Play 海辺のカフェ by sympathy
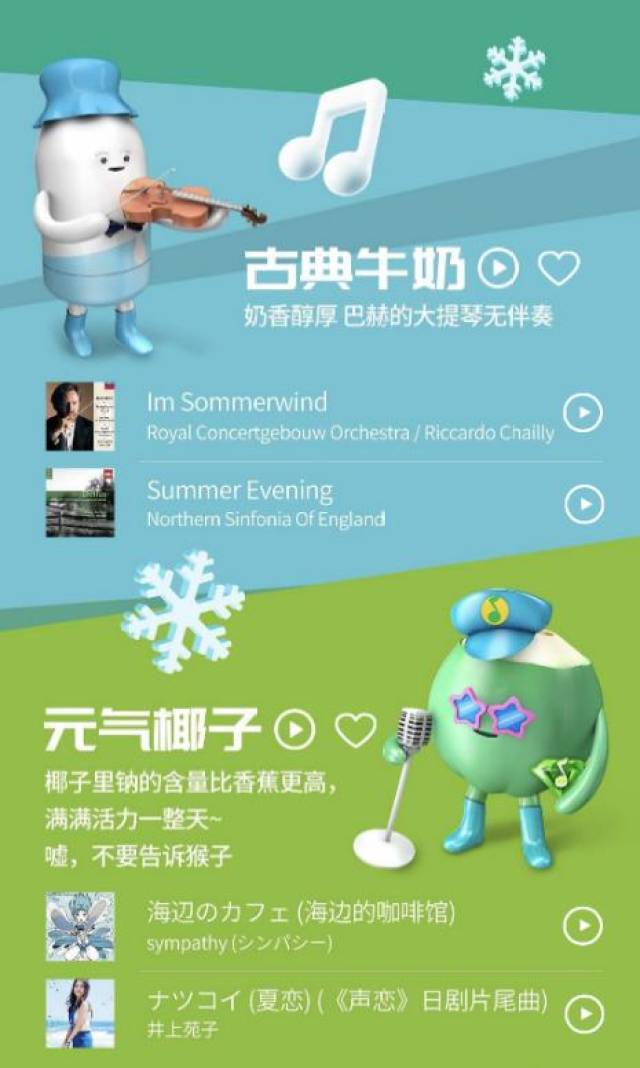This screenshot has height=1068, width=640. pyautogui.click(x=583, y=926)
